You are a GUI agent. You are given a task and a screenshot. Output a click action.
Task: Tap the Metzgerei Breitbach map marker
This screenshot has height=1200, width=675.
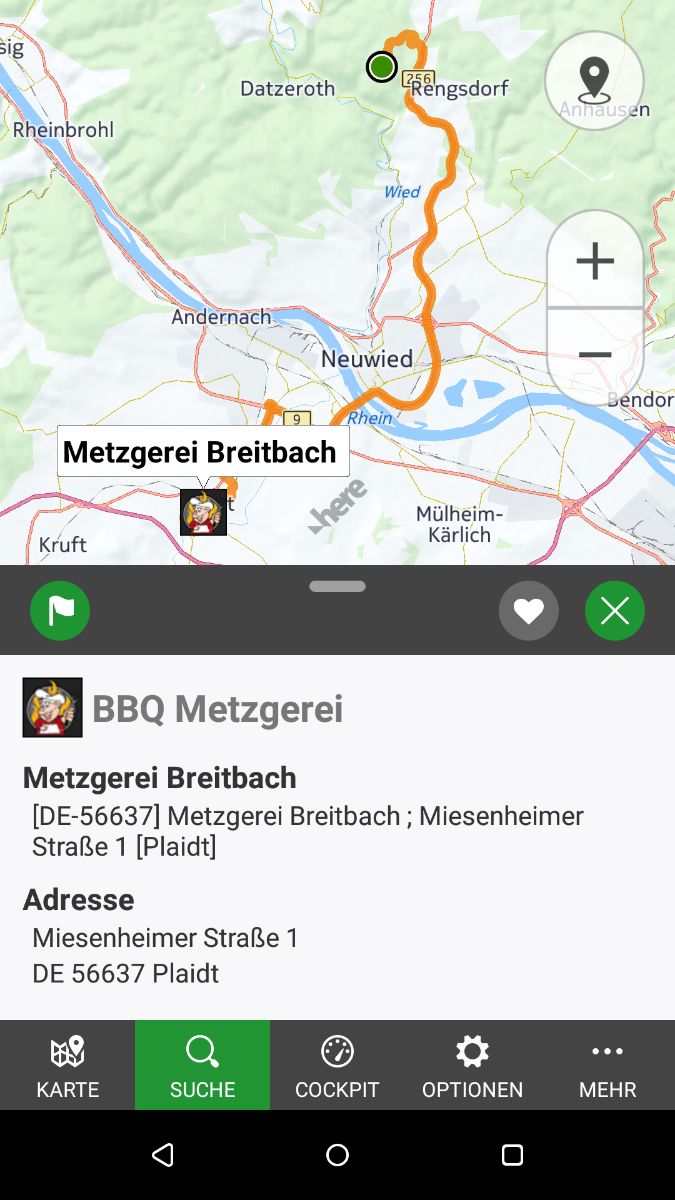[x=203, y=512]
